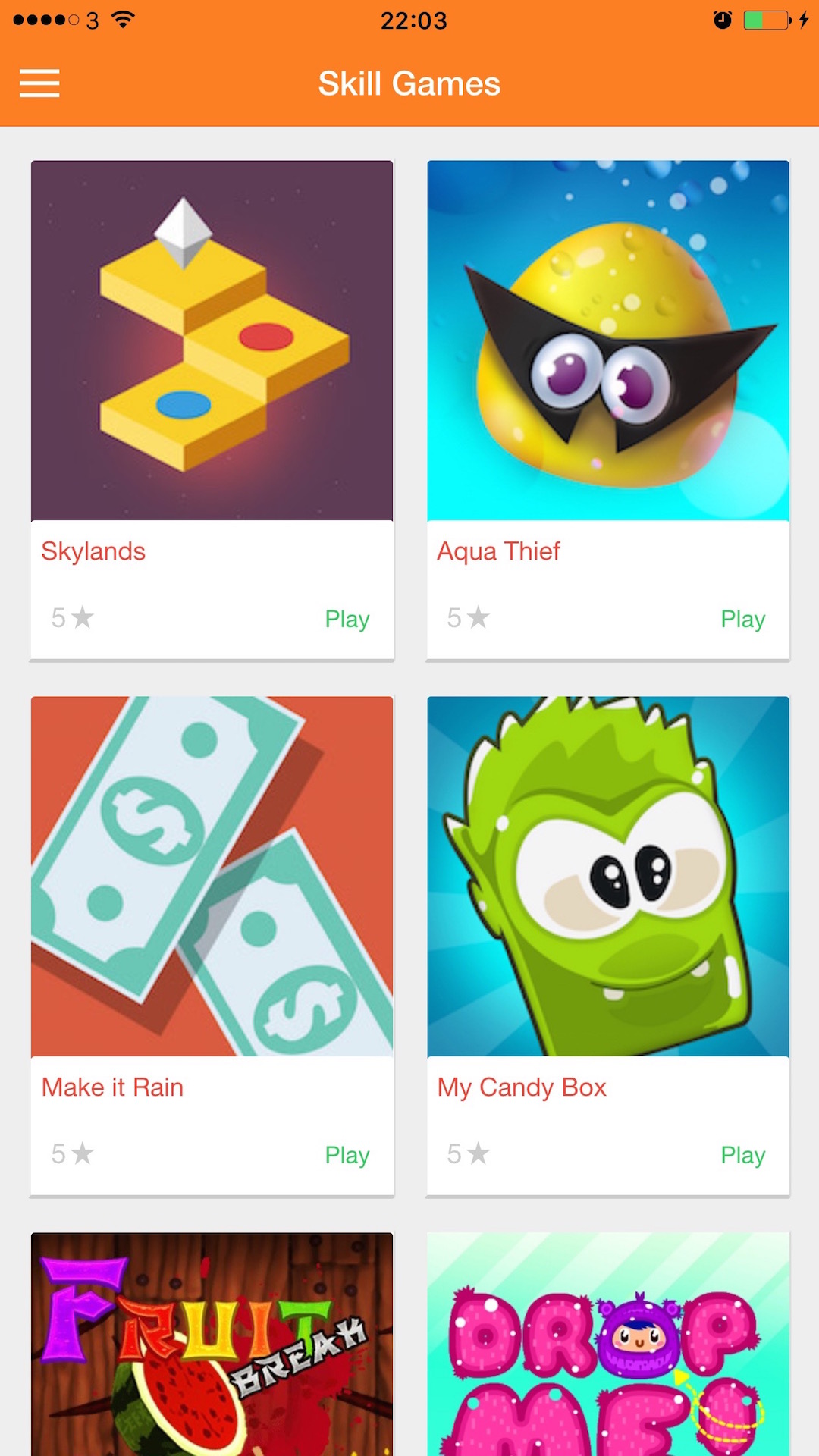Open the navigation hamburger menu

39,83
